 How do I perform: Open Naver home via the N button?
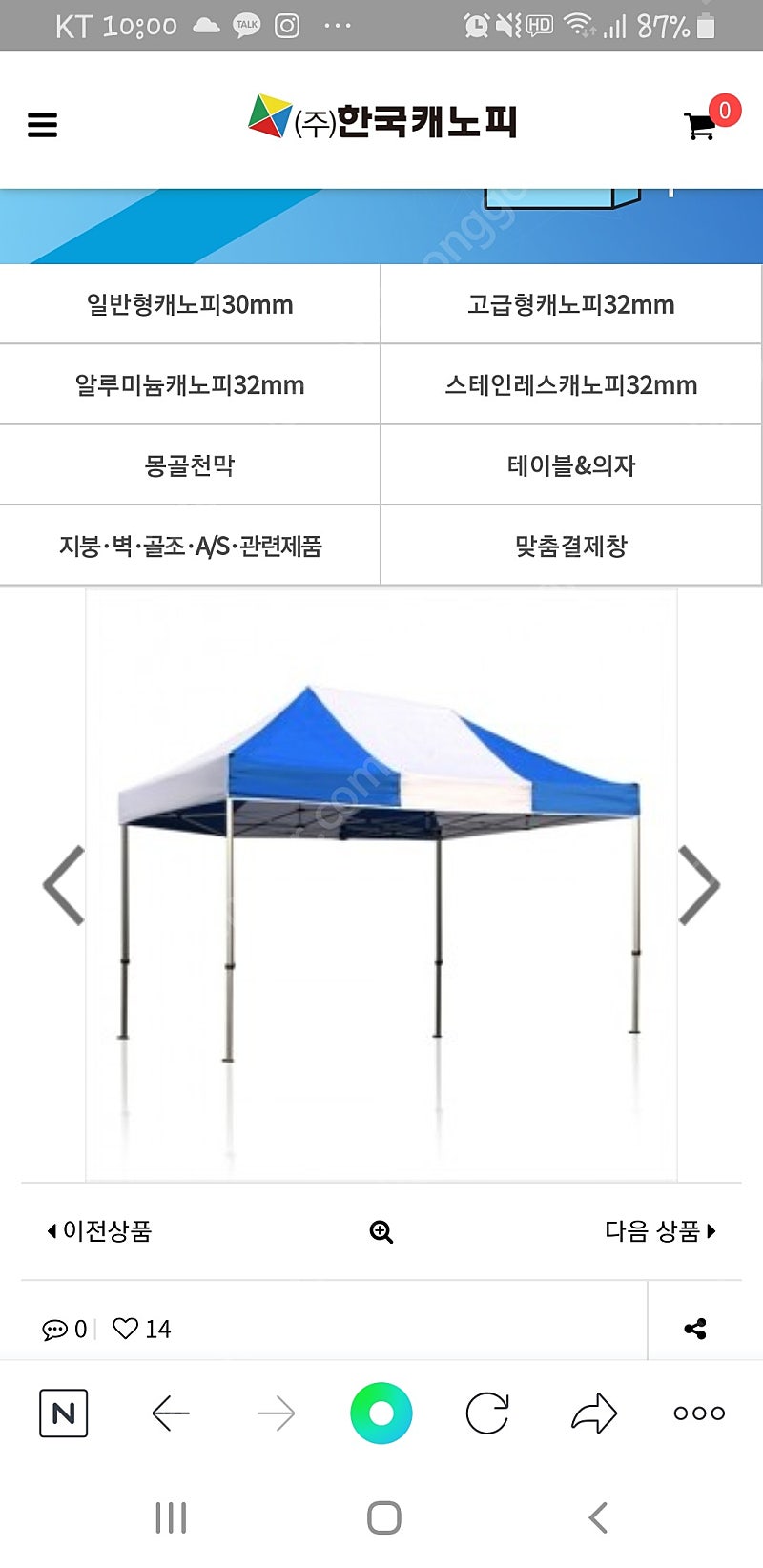coord(63,1413)
